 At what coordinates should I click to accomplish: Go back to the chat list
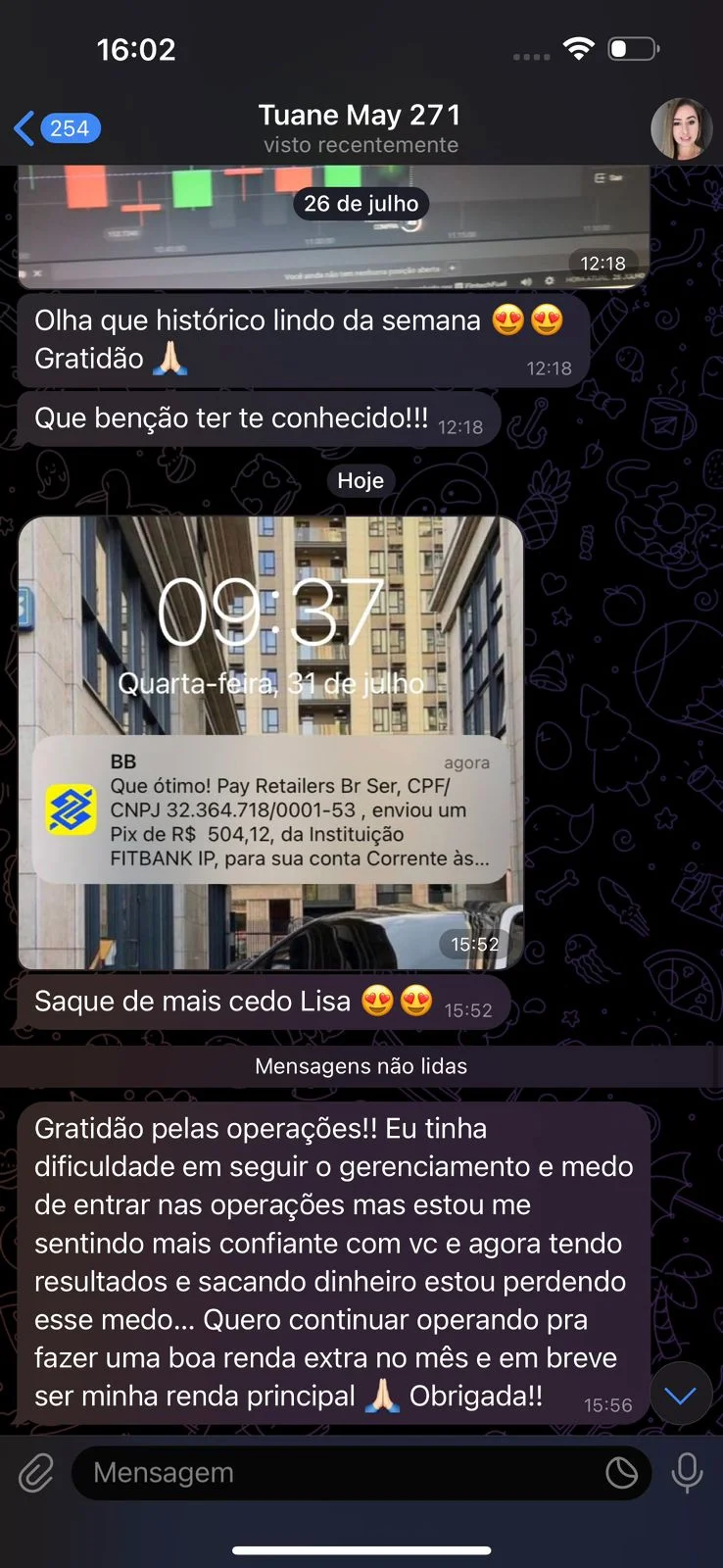point(57,128)
